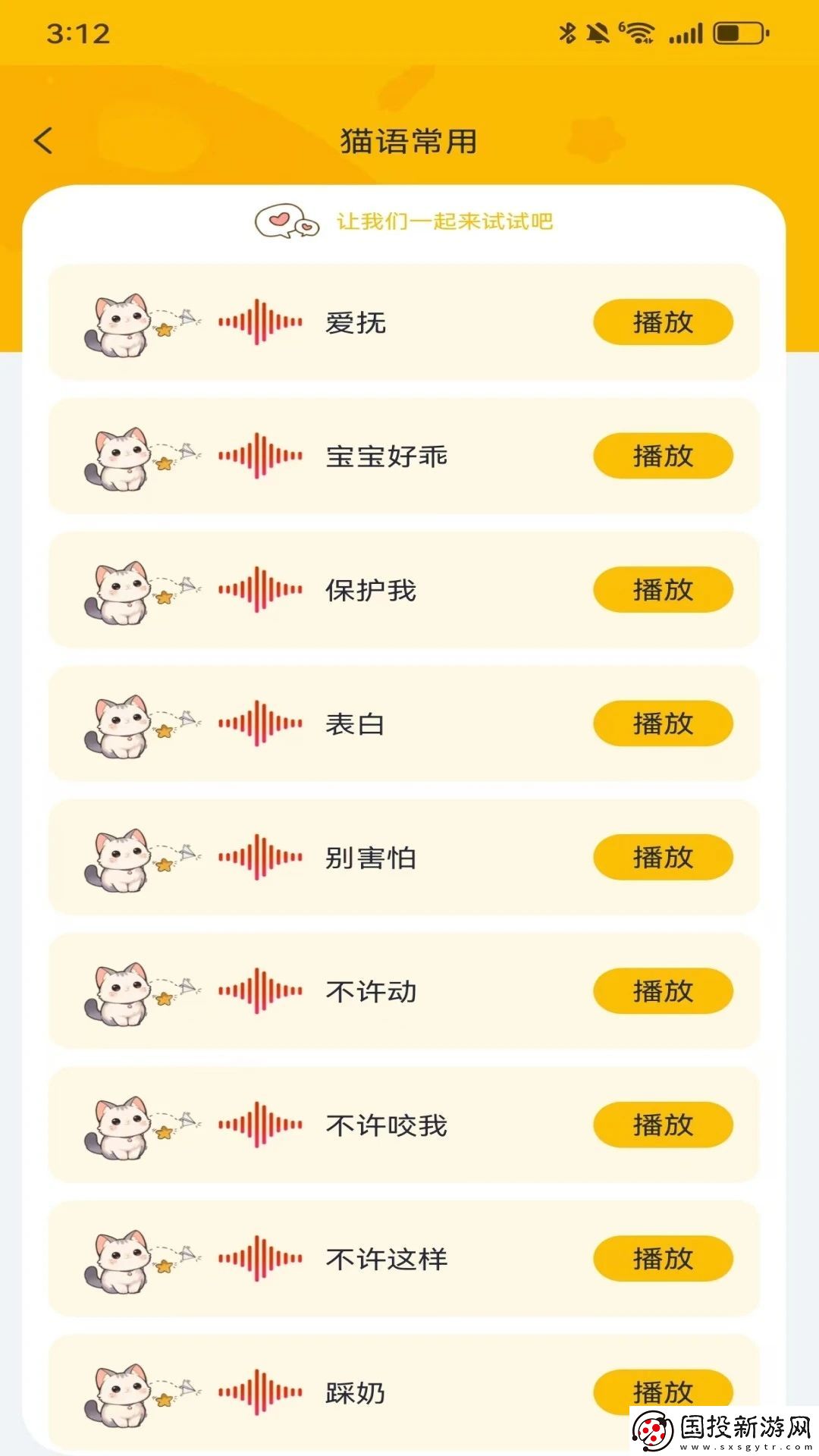Play 宝宝好乖 using its 播放 button
The width and height of the screenshot is (819, 1456).
pos(662,456)
